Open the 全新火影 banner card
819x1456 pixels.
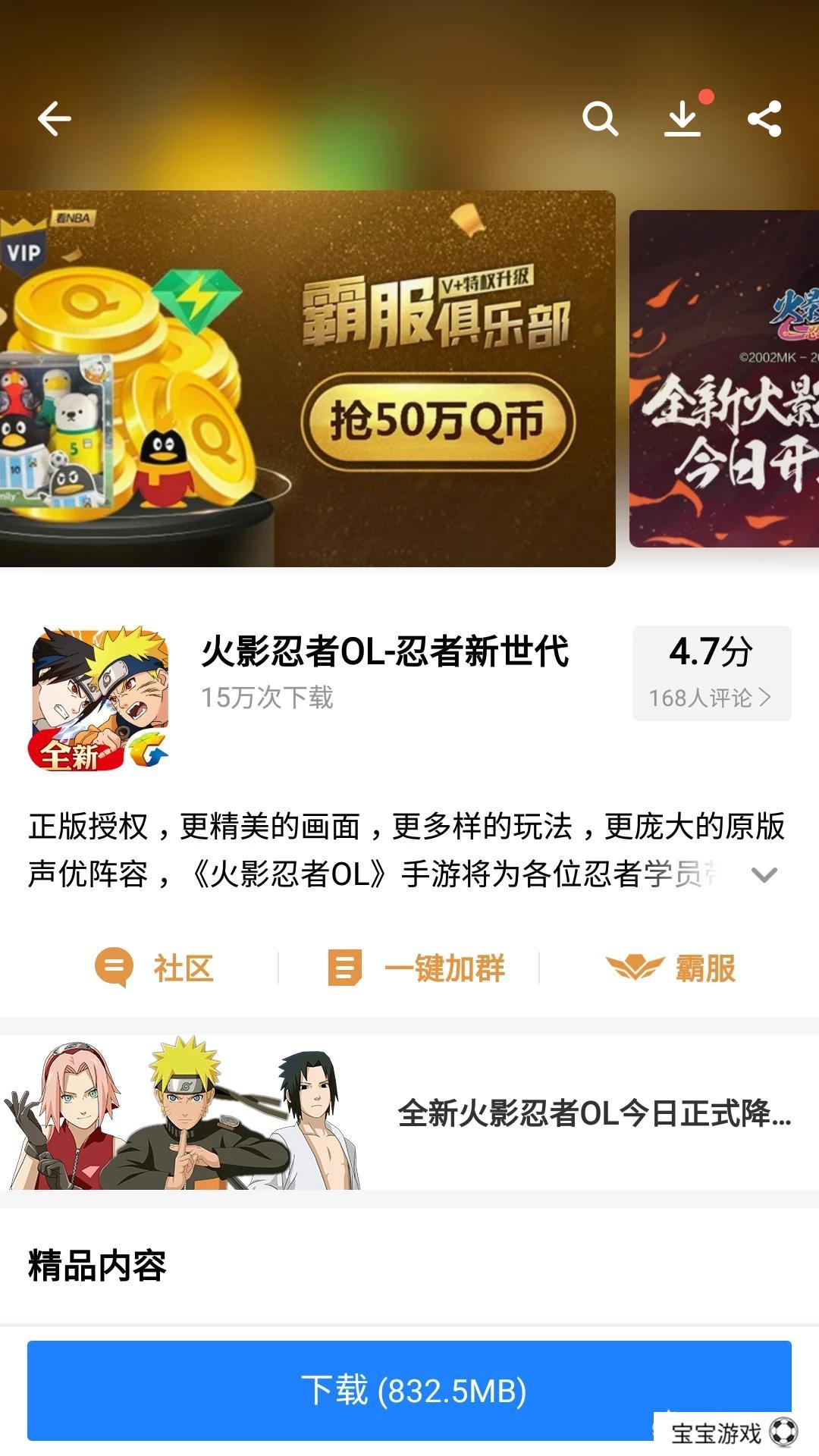coord(724,378)
